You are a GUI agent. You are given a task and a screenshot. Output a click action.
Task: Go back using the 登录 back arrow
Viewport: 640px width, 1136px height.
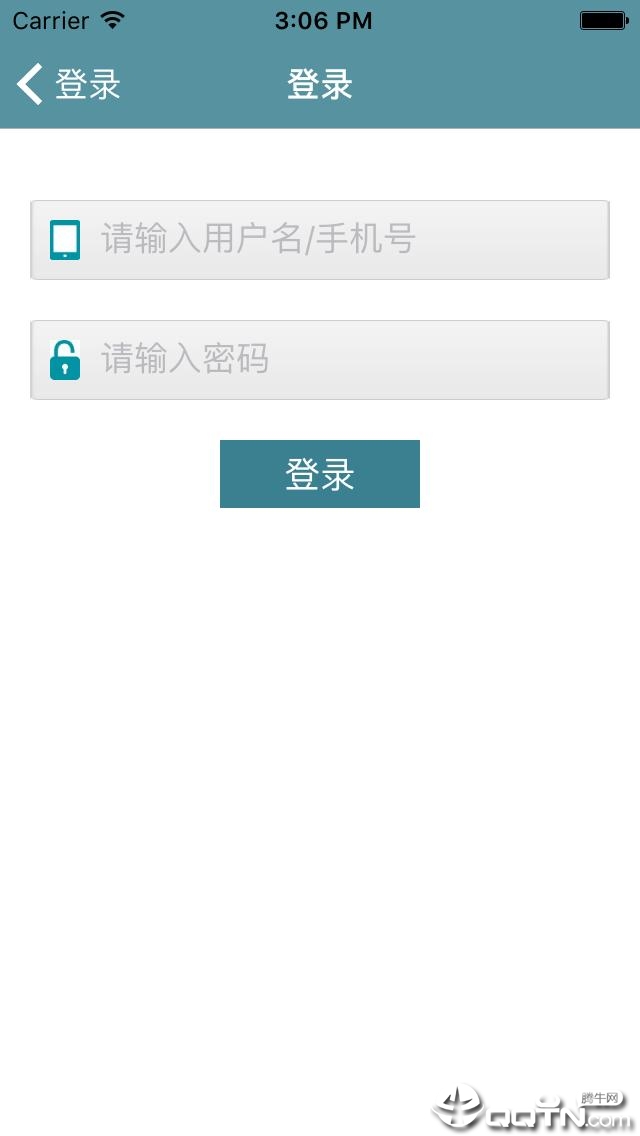click(x=68, y=84)
